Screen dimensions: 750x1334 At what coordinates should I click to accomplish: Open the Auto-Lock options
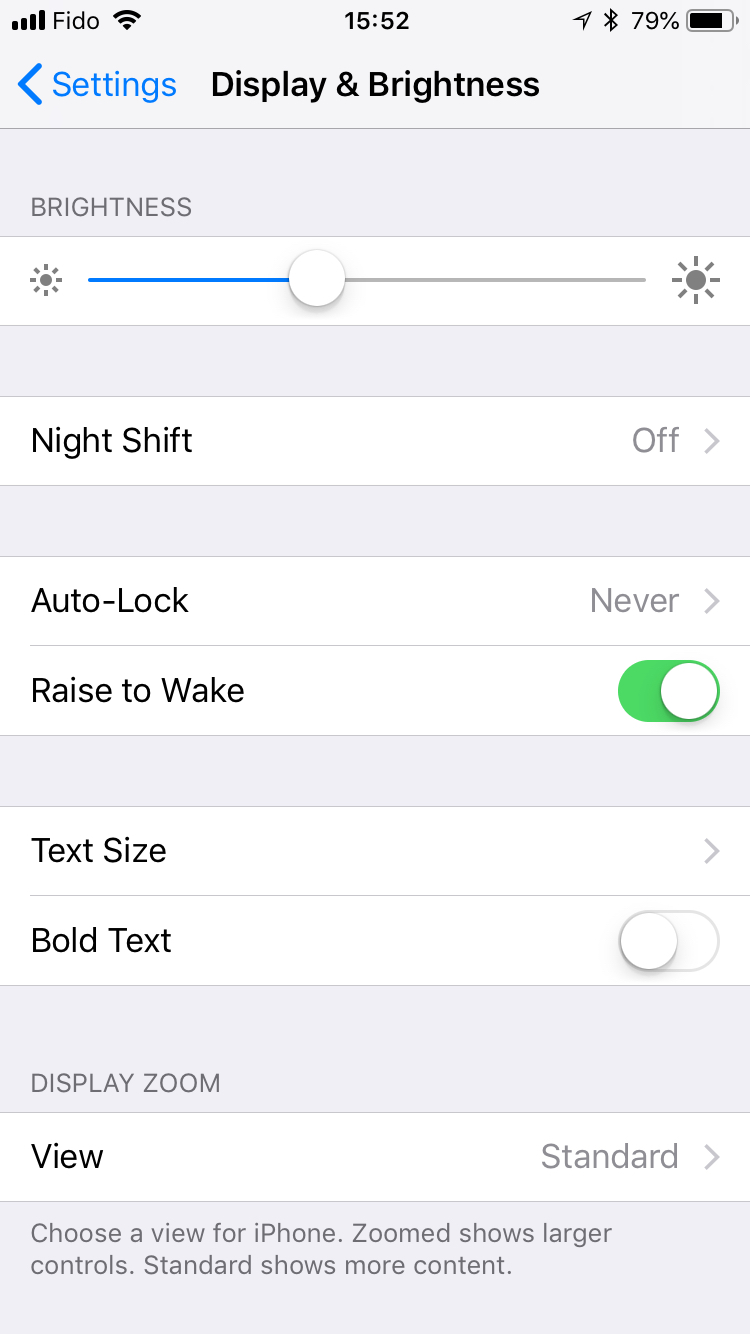point(375,601)
